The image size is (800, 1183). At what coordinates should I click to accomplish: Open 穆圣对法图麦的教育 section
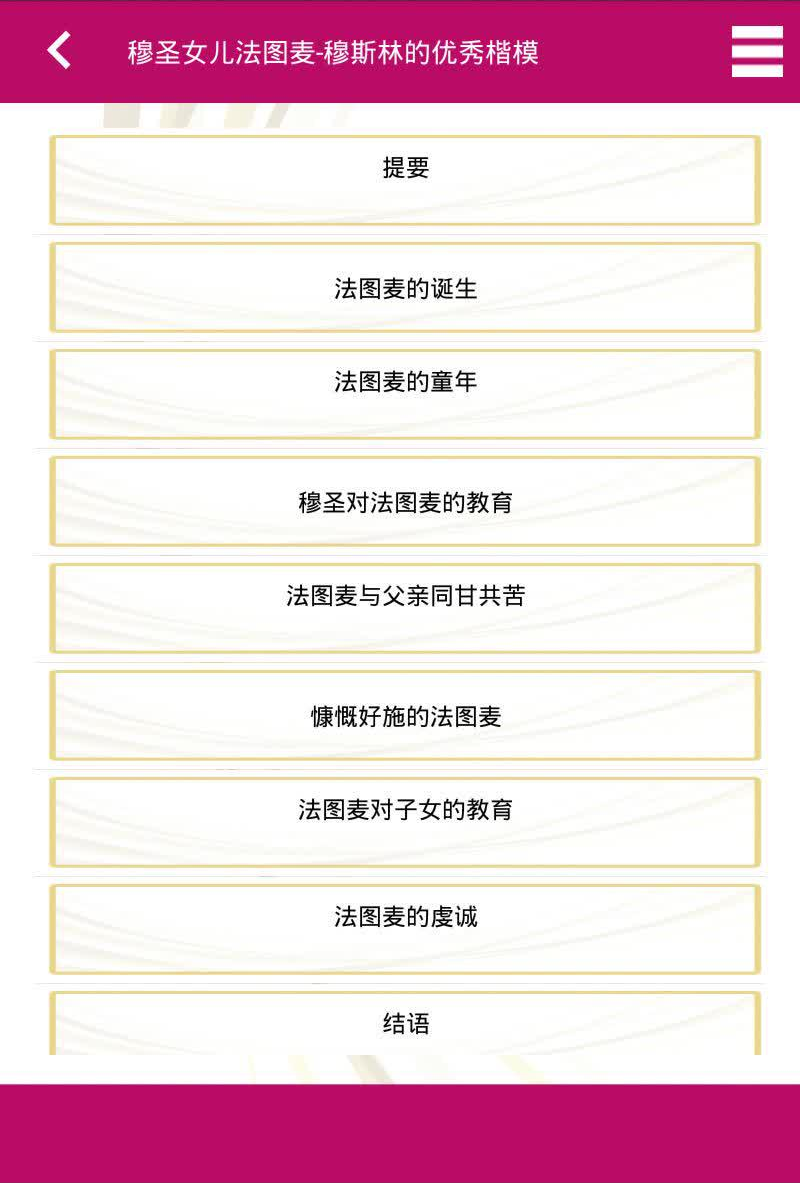point(405,501)
